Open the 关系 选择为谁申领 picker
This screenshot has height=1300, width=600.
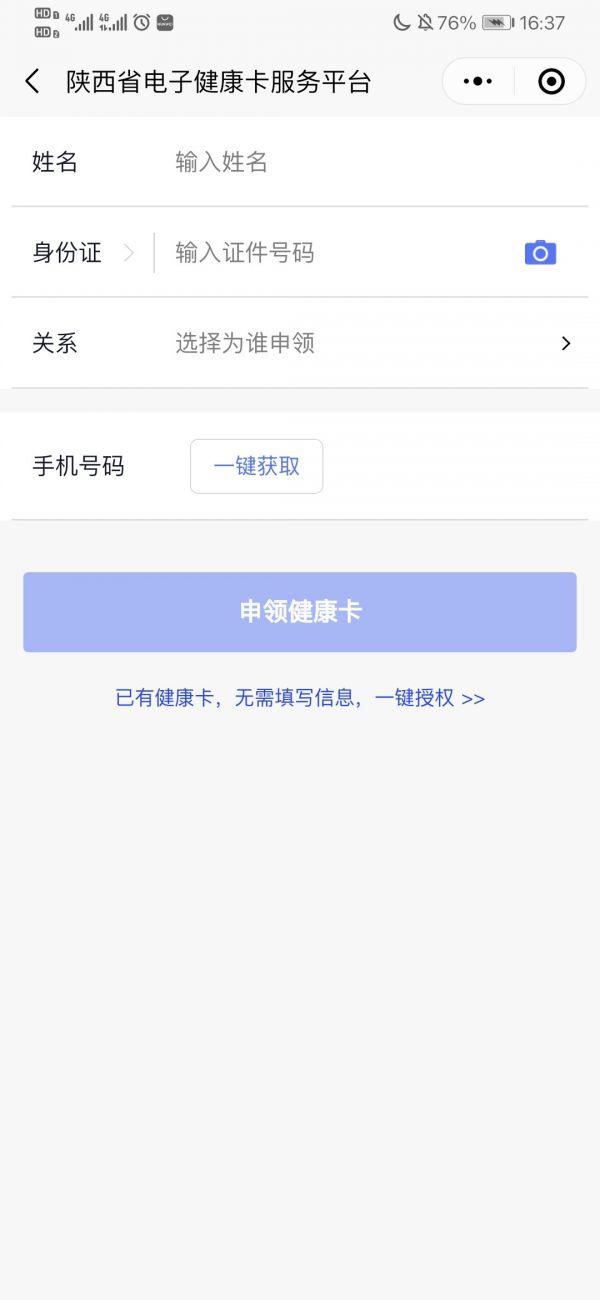pyautogui.click(x=370, y=343)
